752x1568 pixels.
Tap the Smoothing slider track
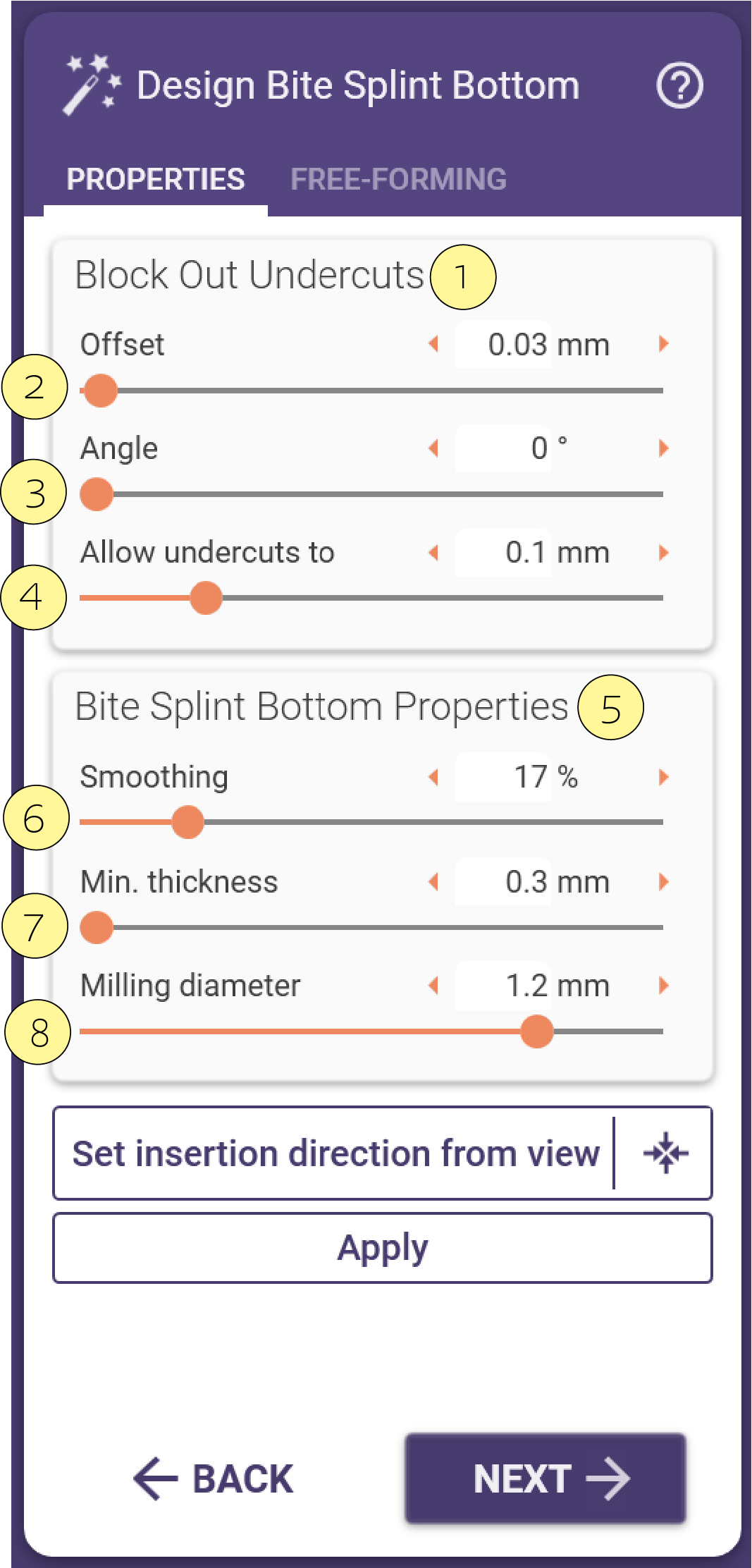(x=371, y=822)
